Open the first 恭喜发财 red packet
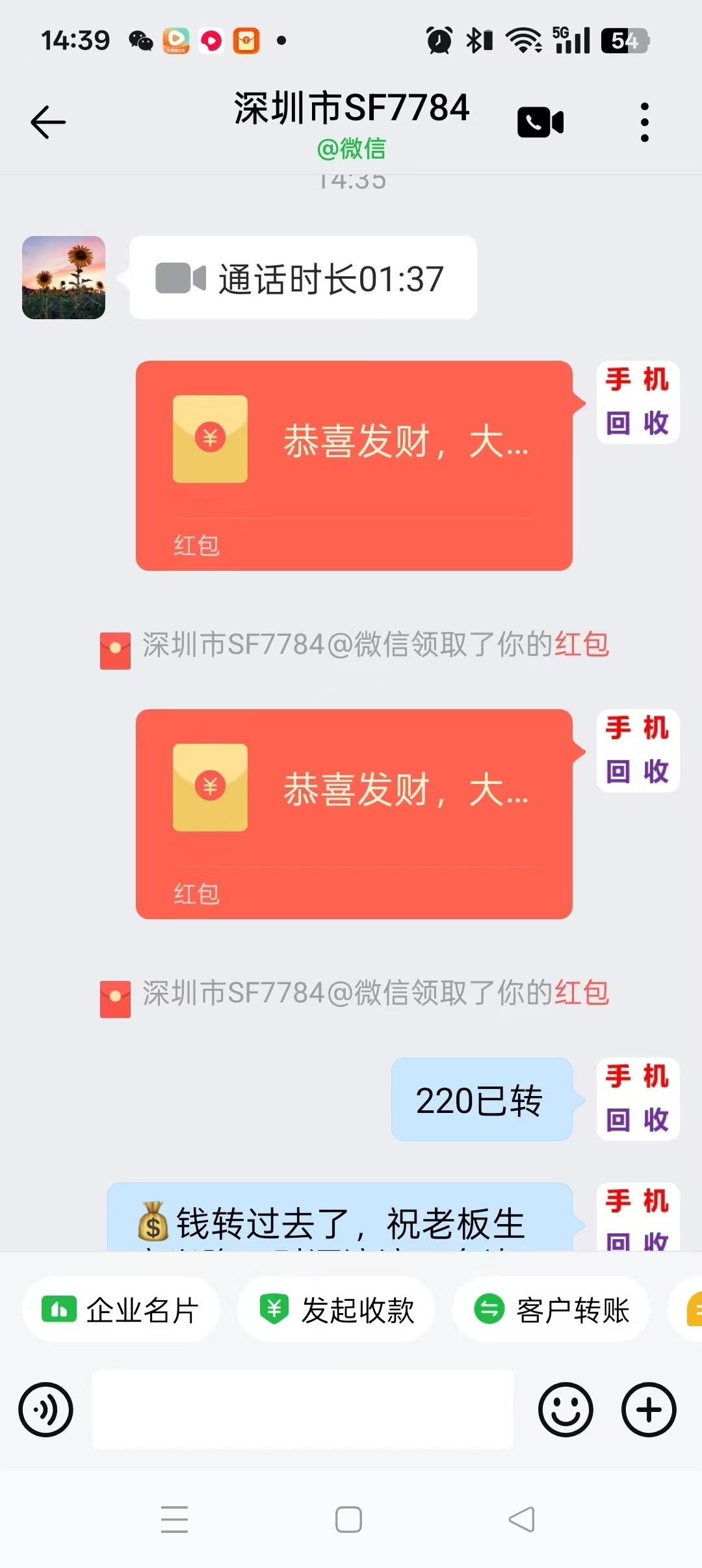The height and width of the screenshot is (1568, 702). pos(354,462)
